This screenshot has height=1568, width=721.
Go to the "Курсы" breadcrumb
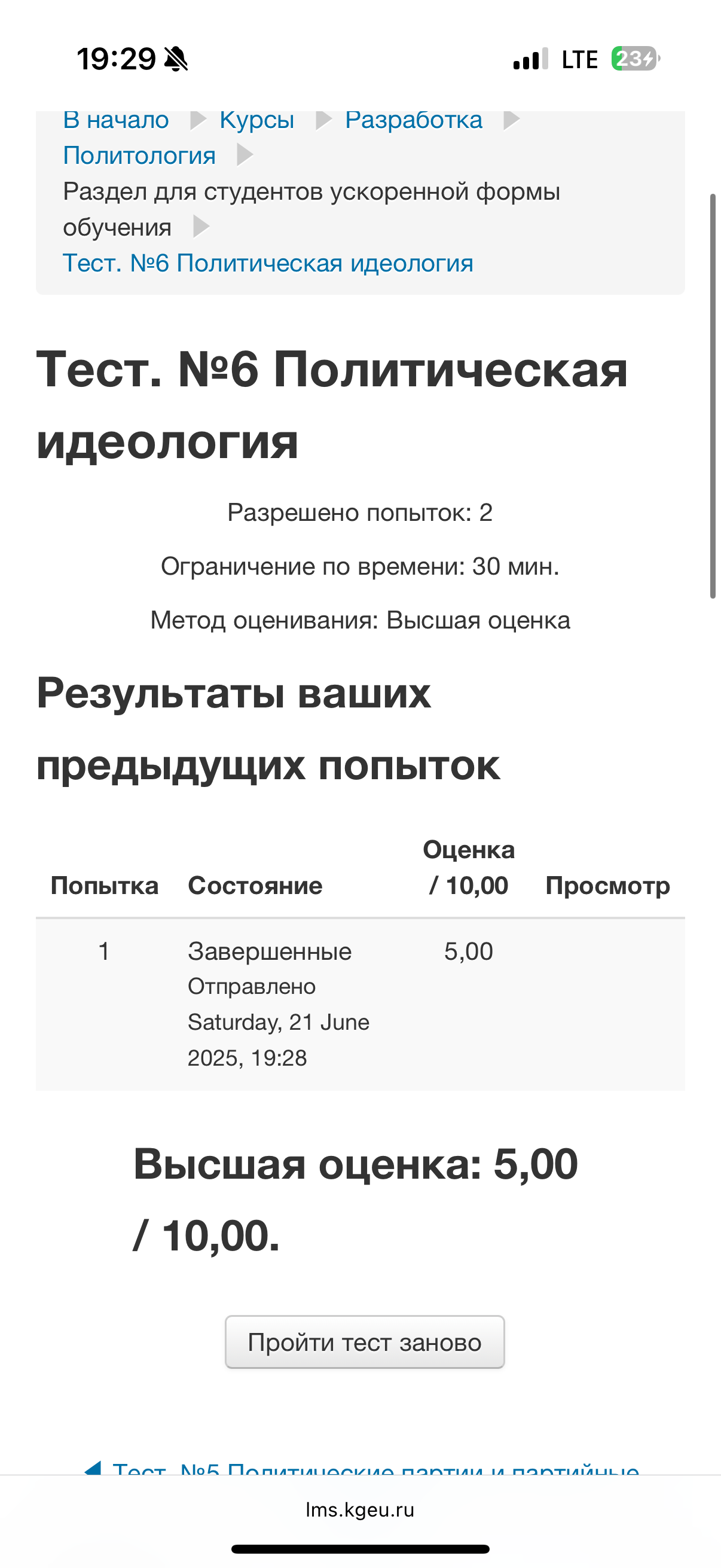point(256,120)
